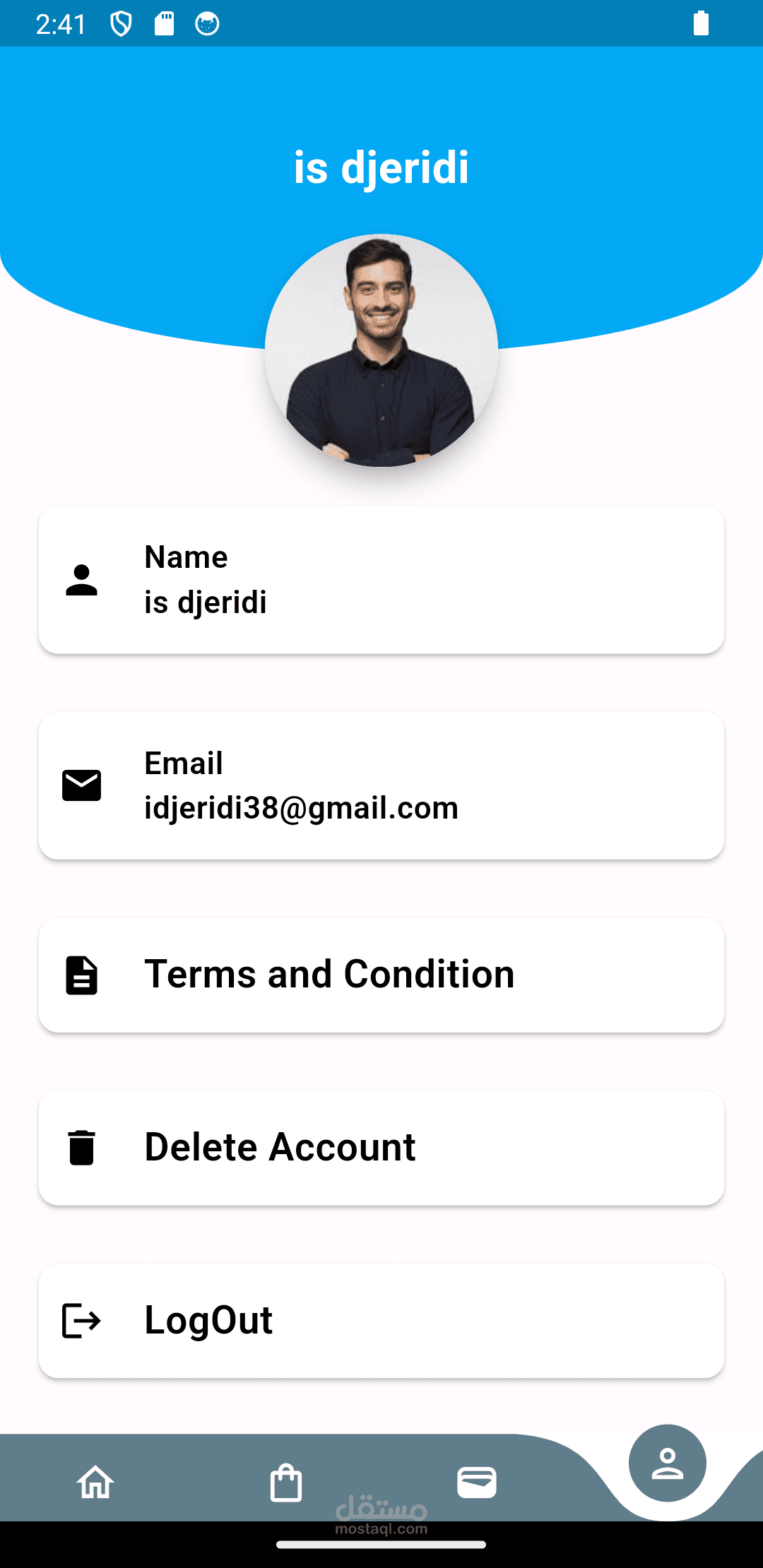Open the Name card
This screenshot has width=763, height=1568.
pos(381,580)
